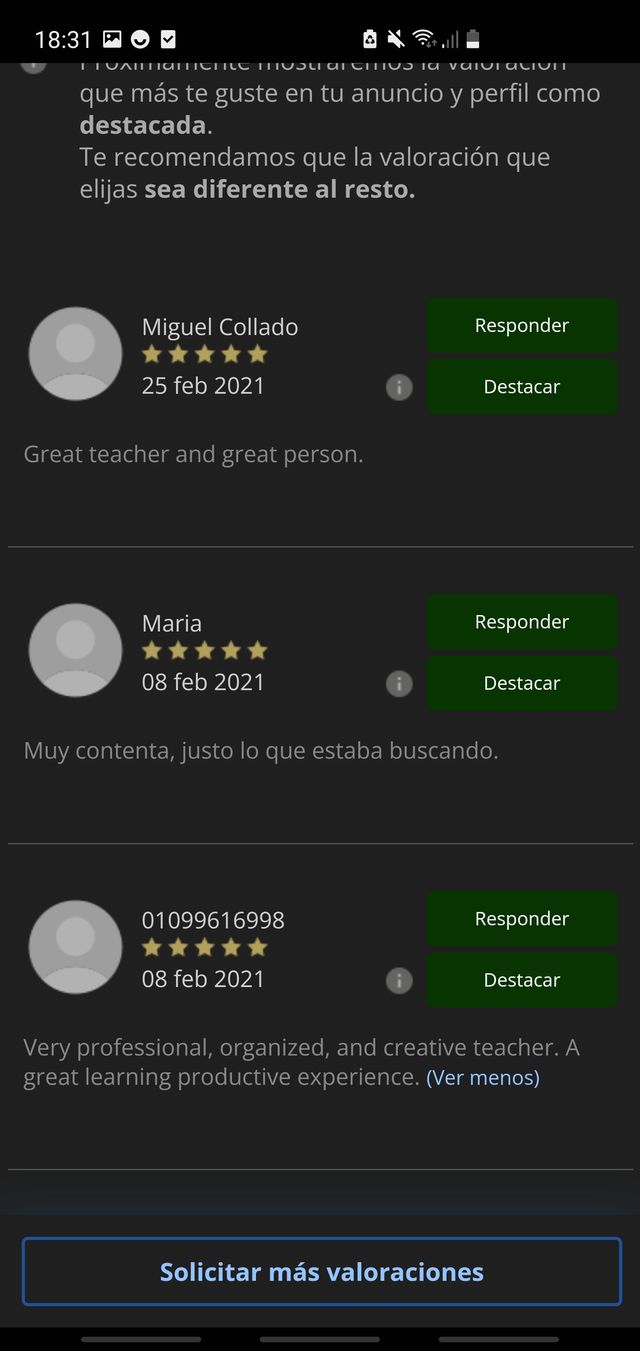This screenshot has height=1351, width=640.
Task: Tap Responder on Maria's review
Action: 521,622
